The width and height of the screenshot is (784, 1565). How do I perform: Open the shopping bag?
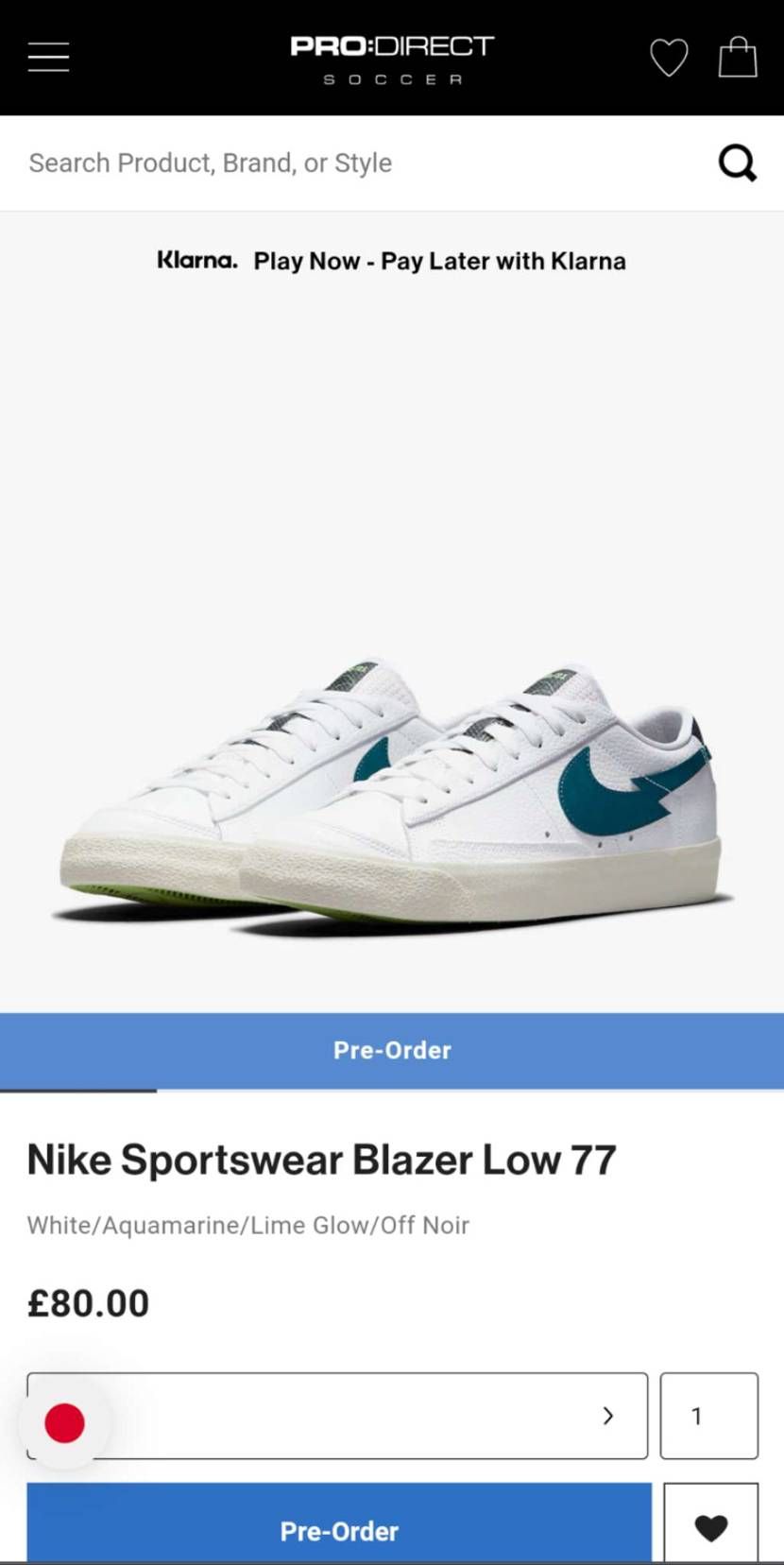click(x=738, y=58)
